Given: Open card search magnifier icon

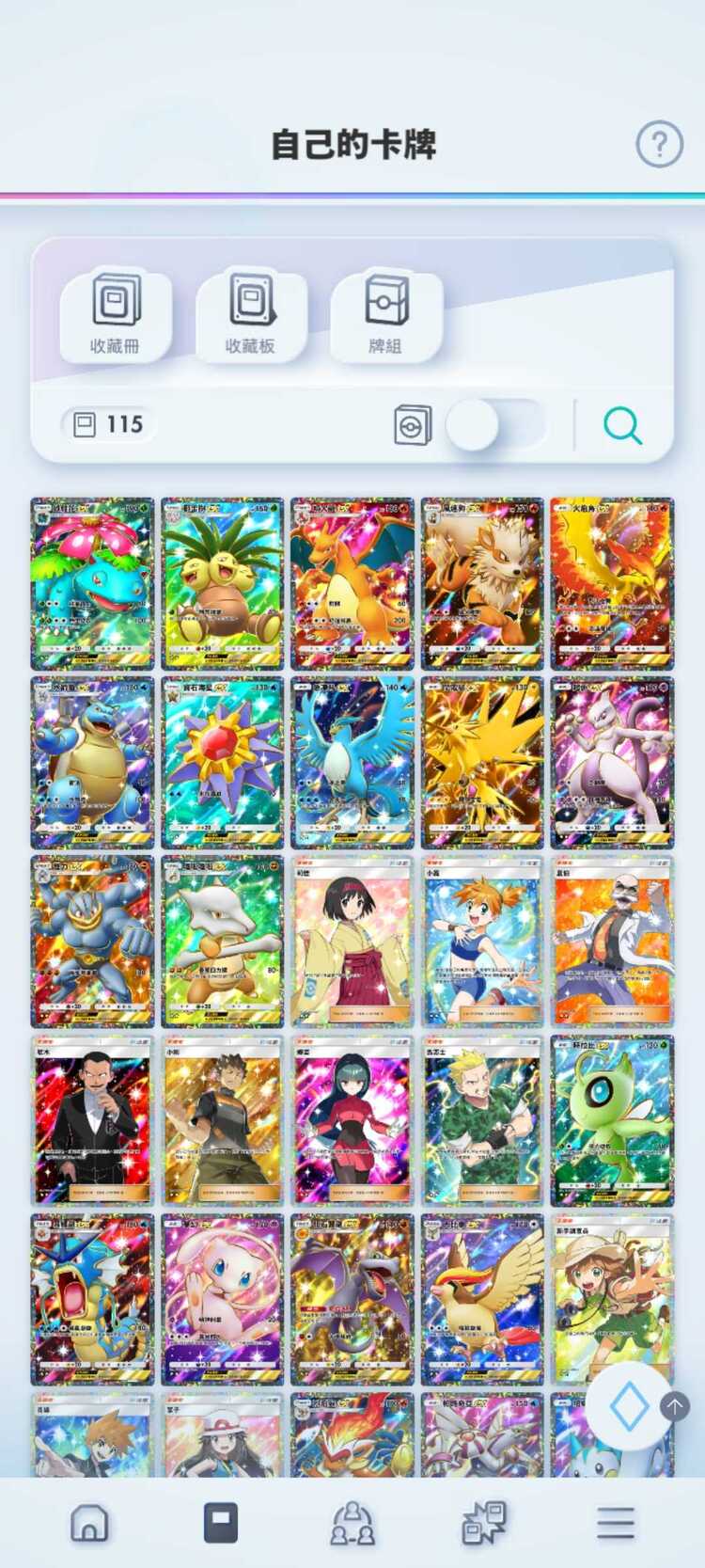Looking at the screenshot, I should tap(622, 425).
